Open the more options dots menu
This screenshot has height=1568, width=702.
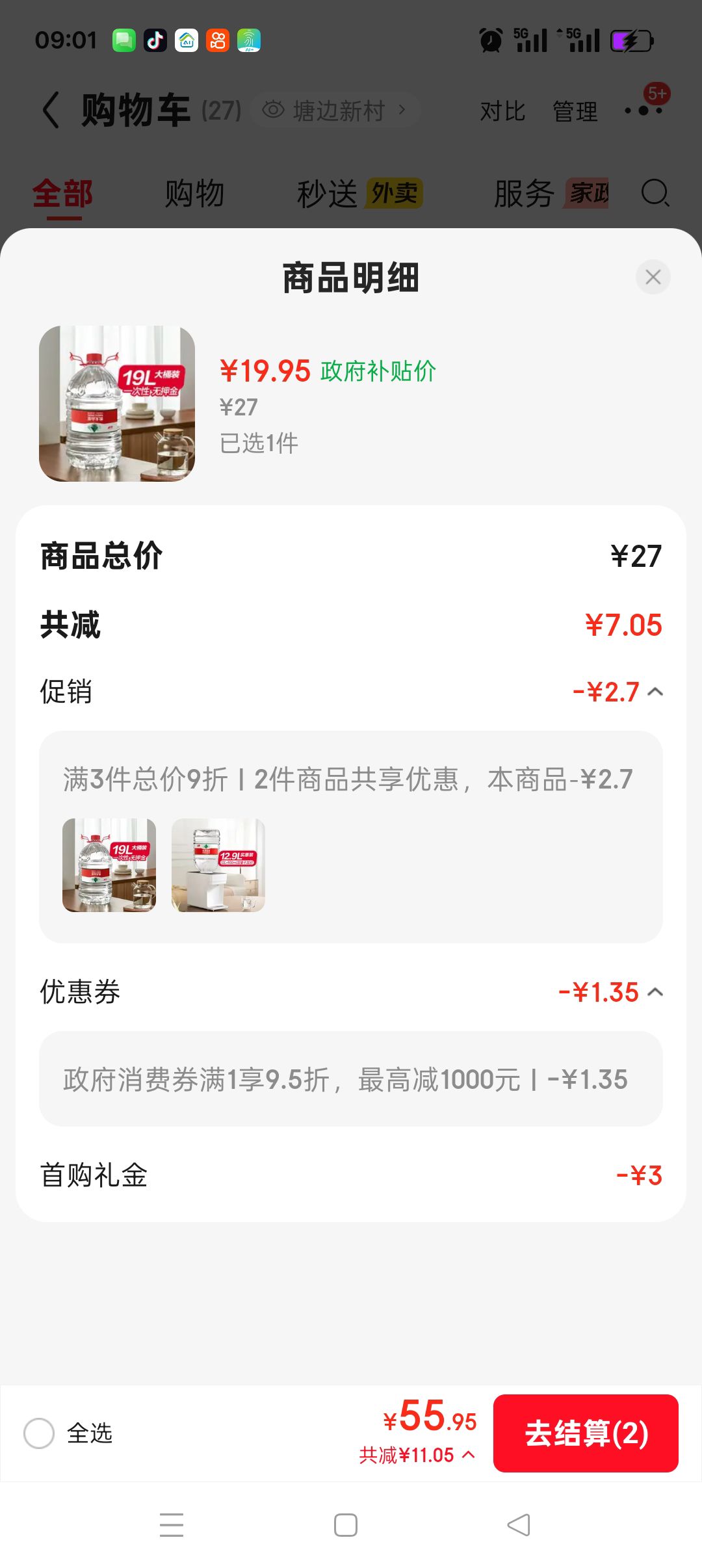point(643,111)
